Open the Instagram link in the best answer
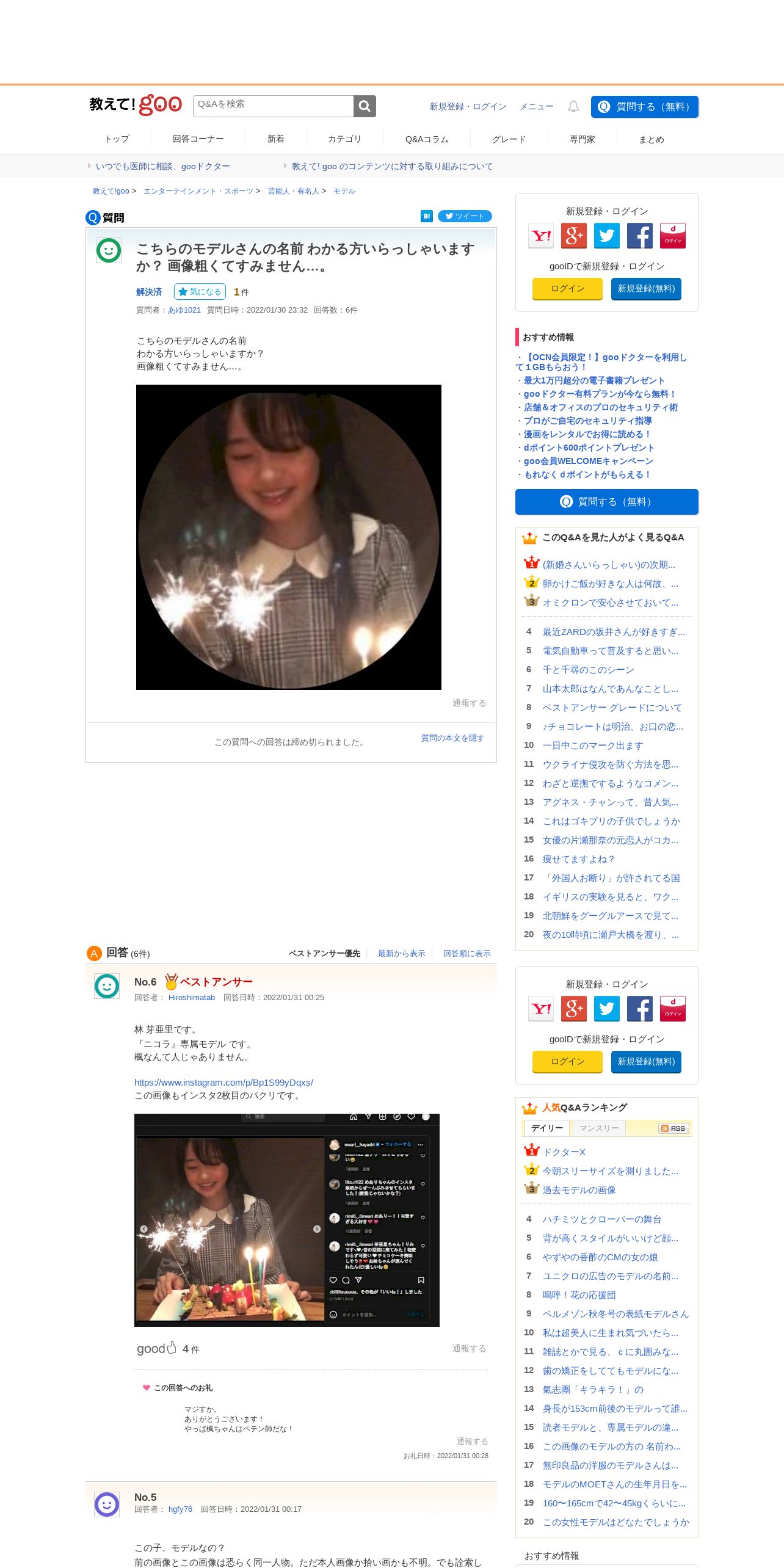The height and width of the screenshot is (1568, 784). (223, 1083)
